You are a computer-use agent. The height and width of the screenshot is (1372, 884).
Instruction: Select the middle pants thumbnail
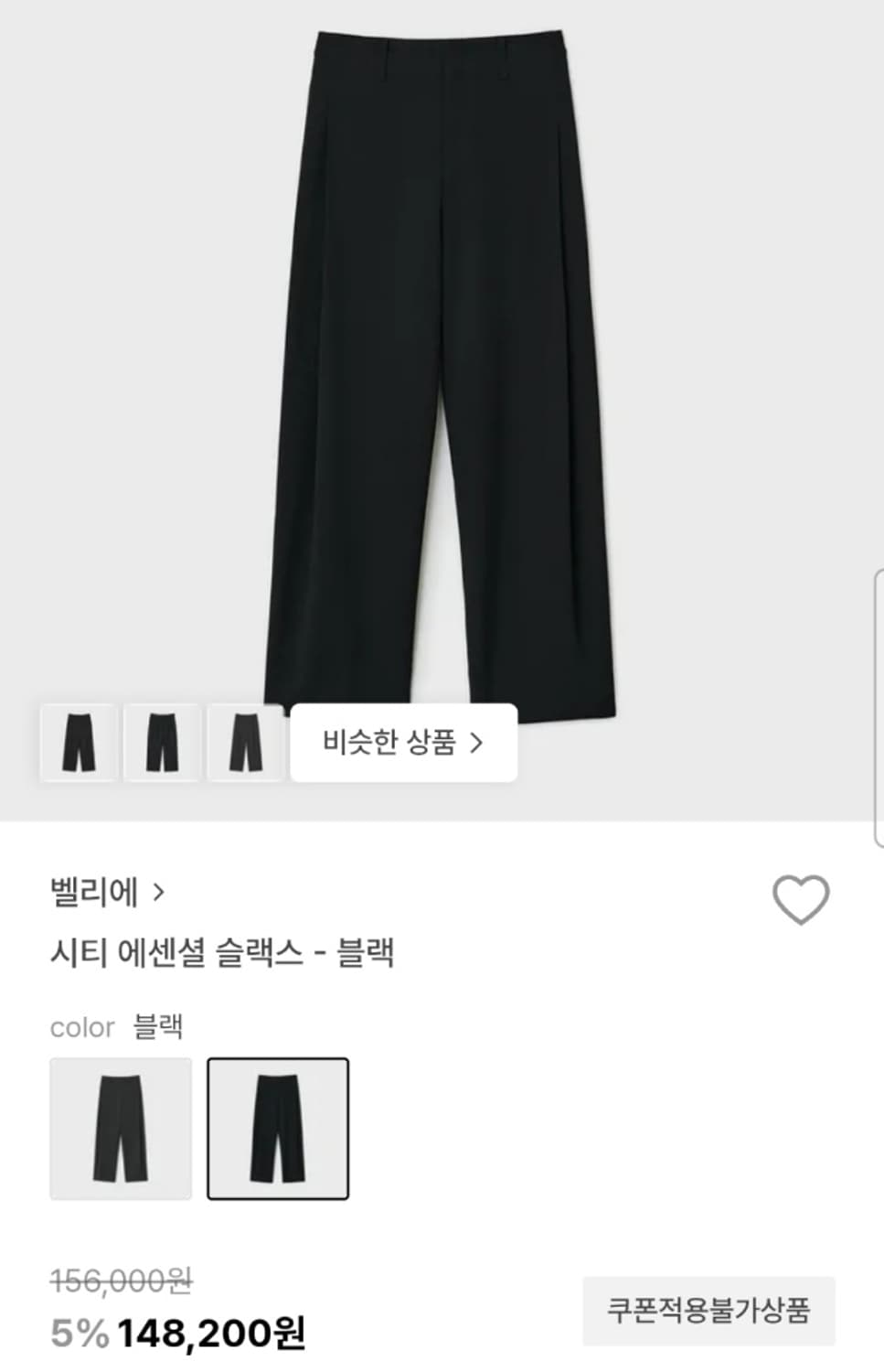click(162, 742)
